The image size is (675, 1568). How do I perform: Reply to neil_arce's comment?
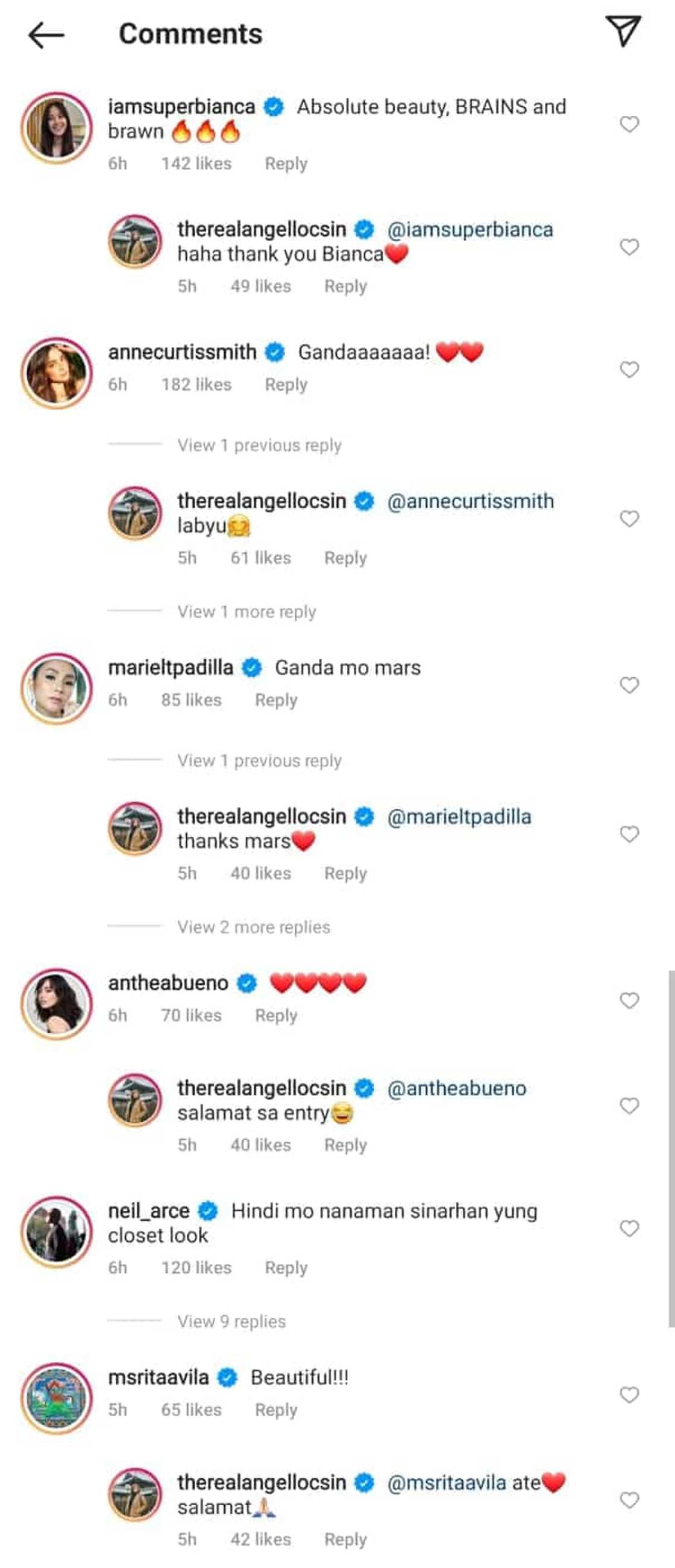(286, 1268)
